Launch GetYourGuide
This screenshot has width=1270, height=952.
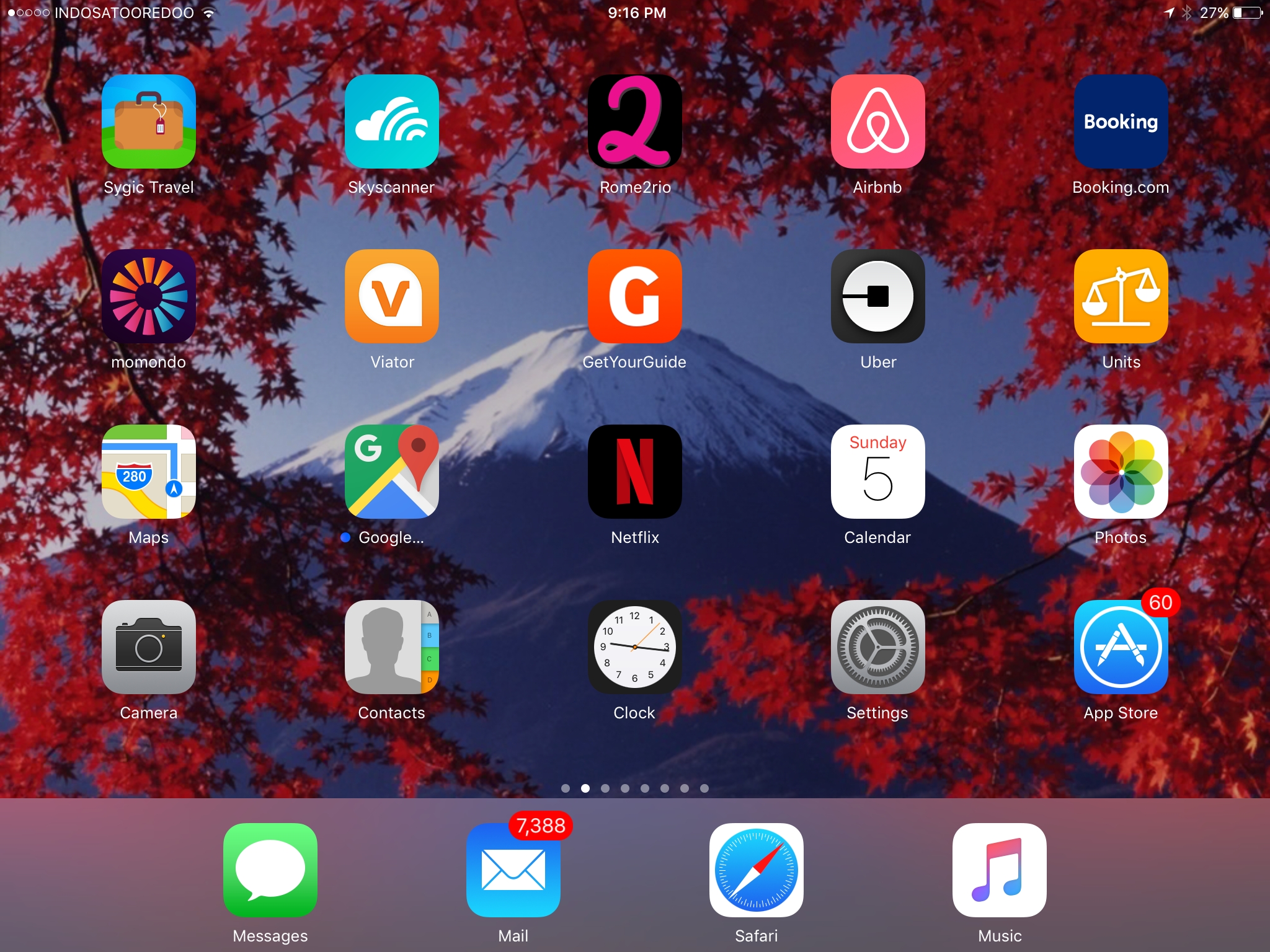pyautogui.click(x=634, y=296)
